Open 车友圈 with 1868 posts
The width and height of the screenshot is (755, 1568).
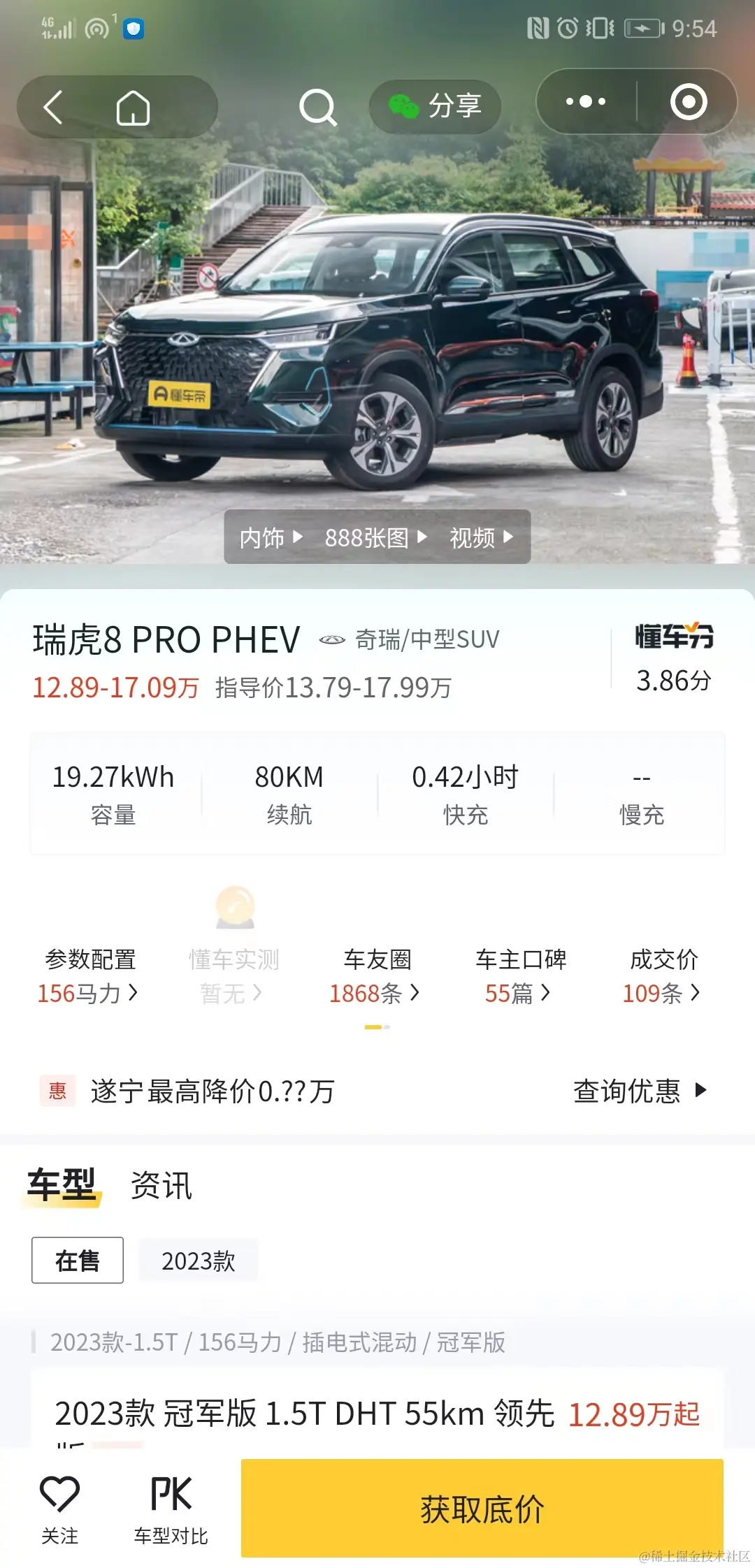point(377,976)
